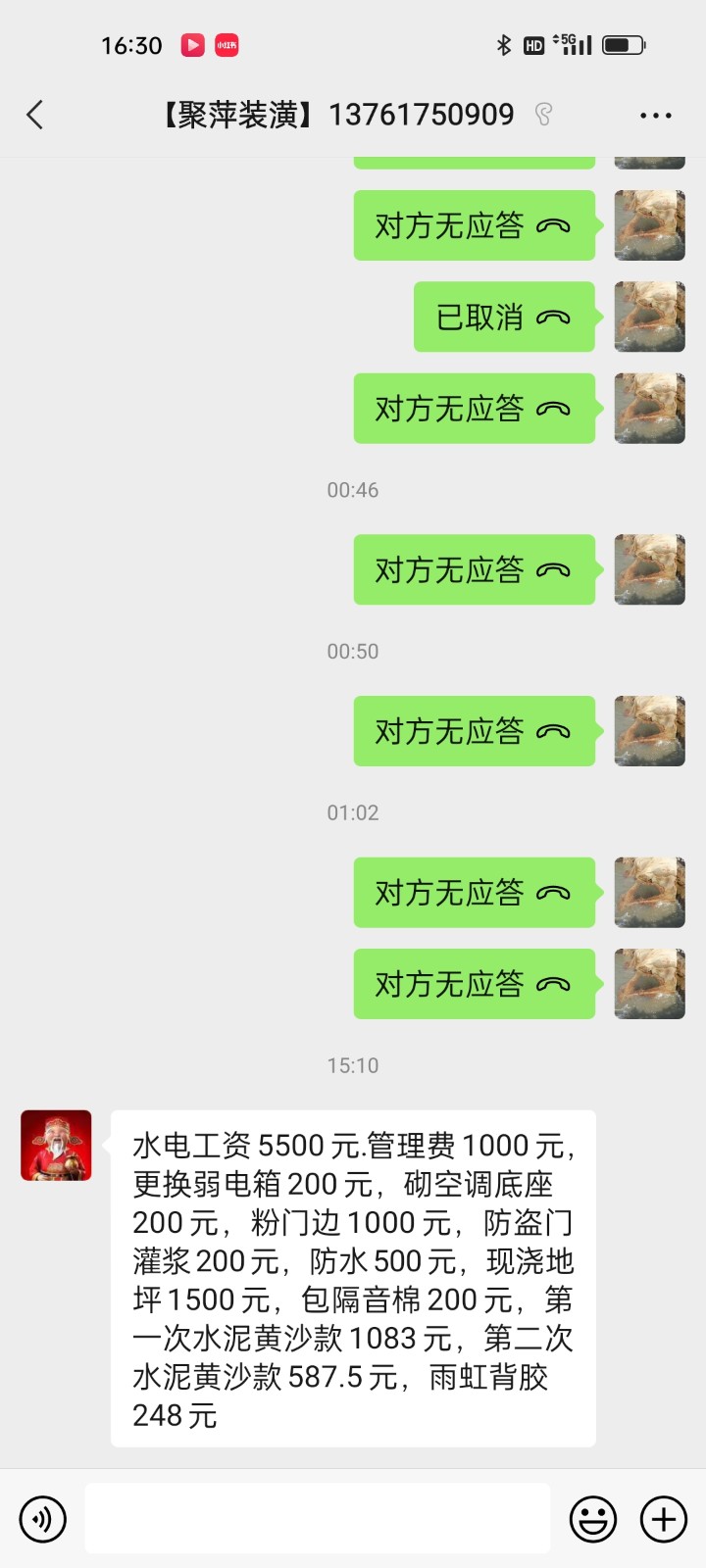Open the emoji sticker panel
The height and width of the screenshot is (1568, 706).
pyautogui.click(x=593, y=1519)
